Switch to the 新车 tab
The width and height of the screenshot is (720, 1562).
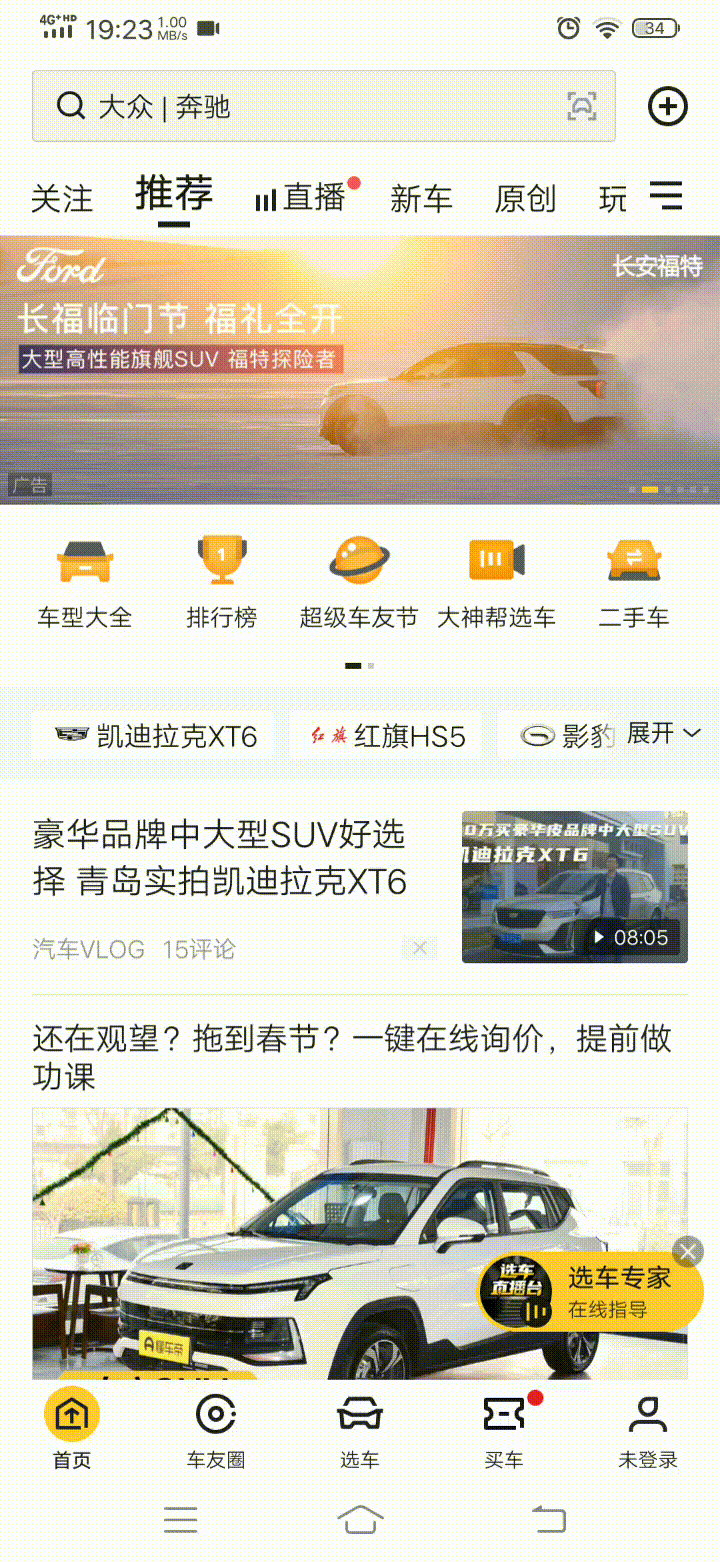click(x=421, y=198)
